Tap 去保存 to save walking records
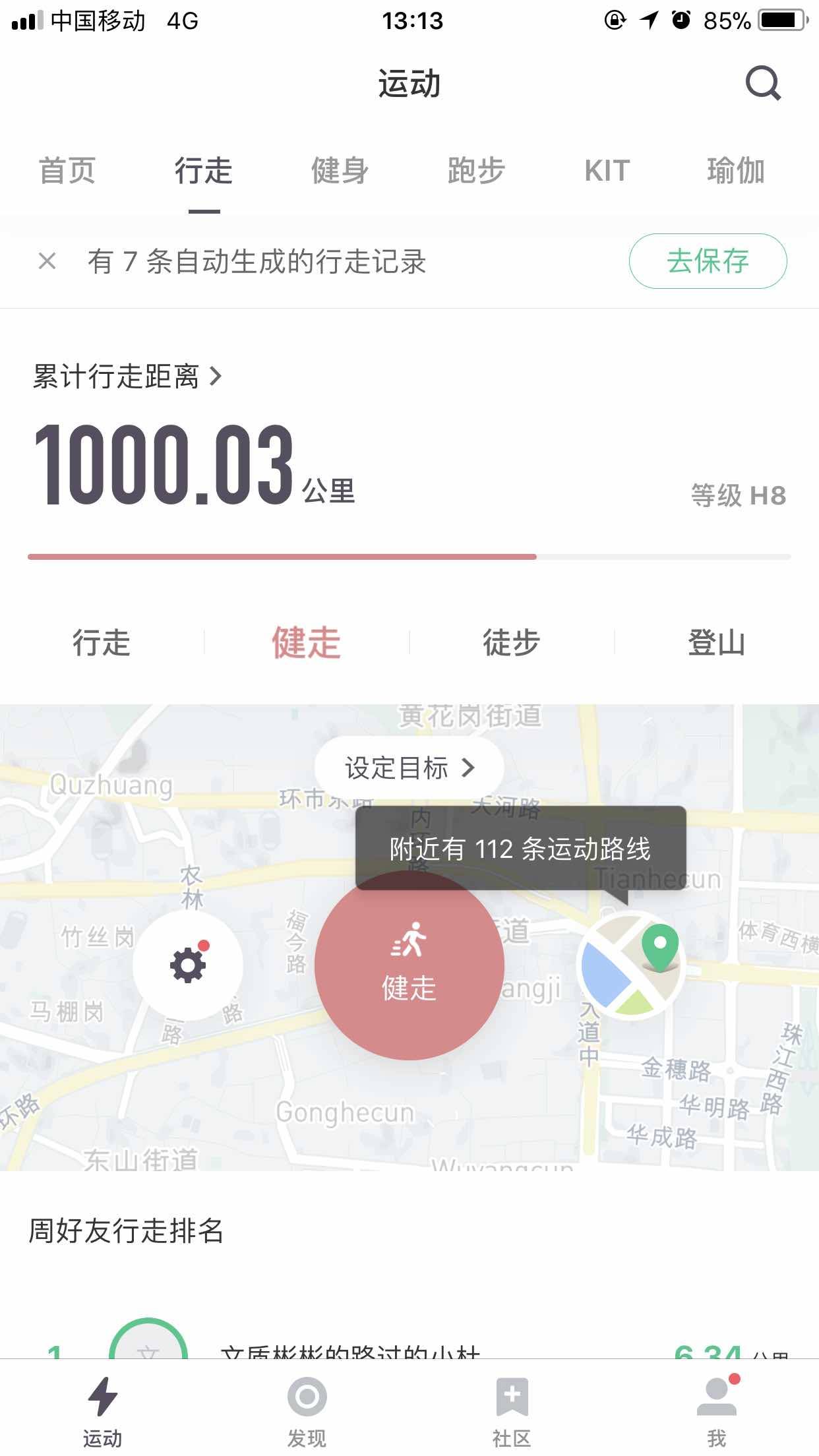The height and width of the screenshot is (1456, 819). point(708,261)
